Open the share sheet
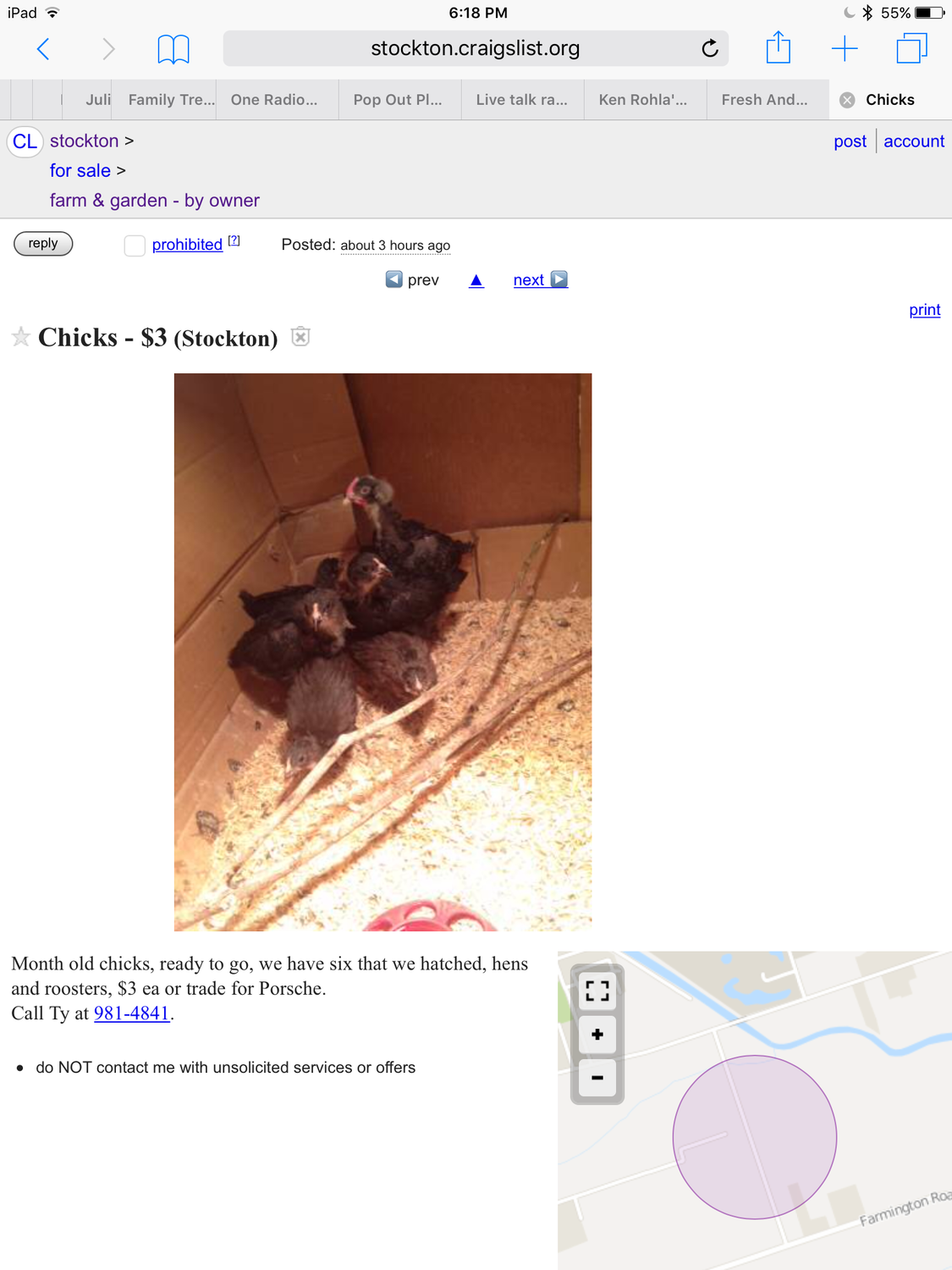This screenshot has height=1270, width=952. 778,48
